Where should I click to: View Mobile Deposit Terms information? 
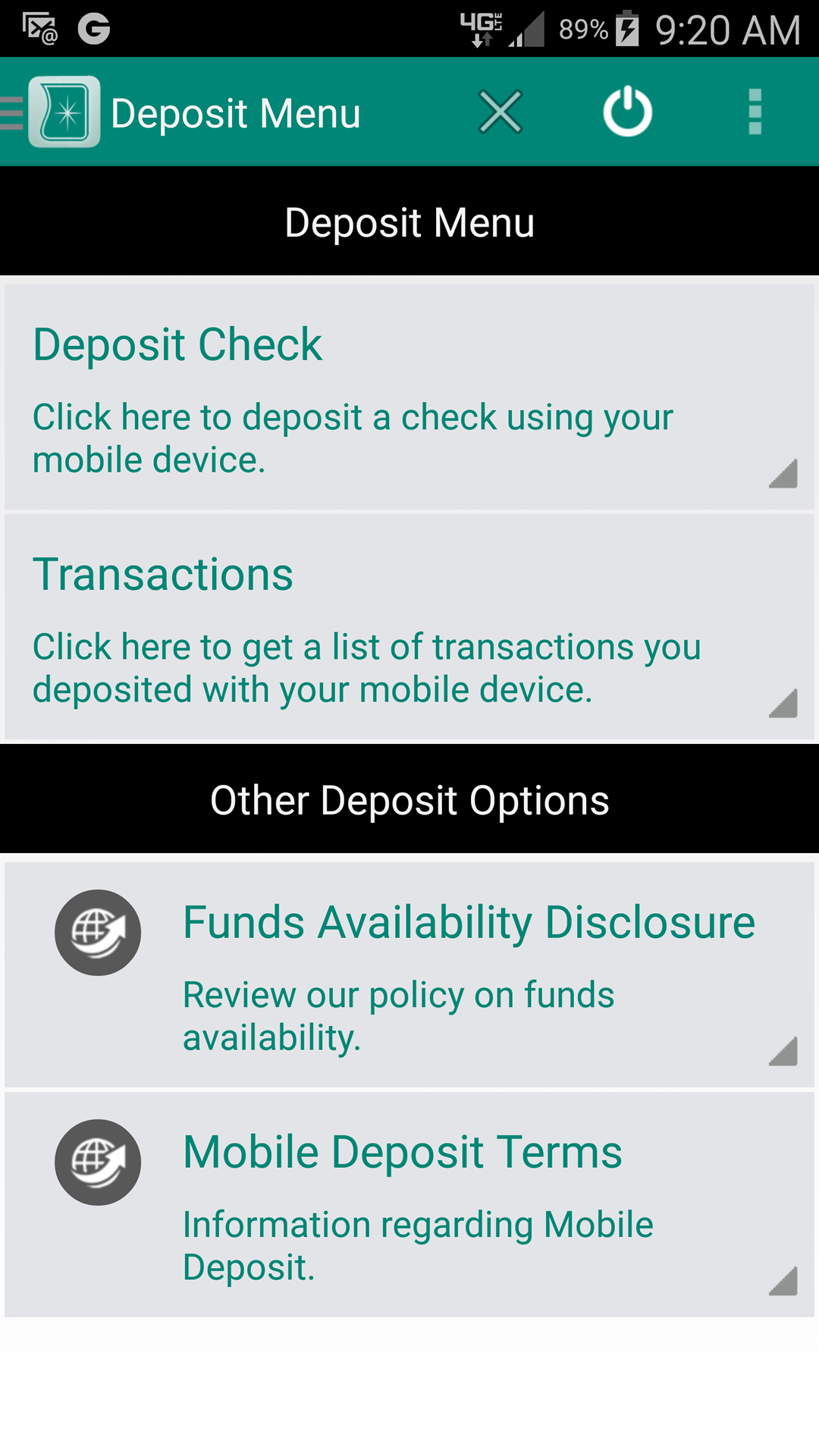point(402,1151)
